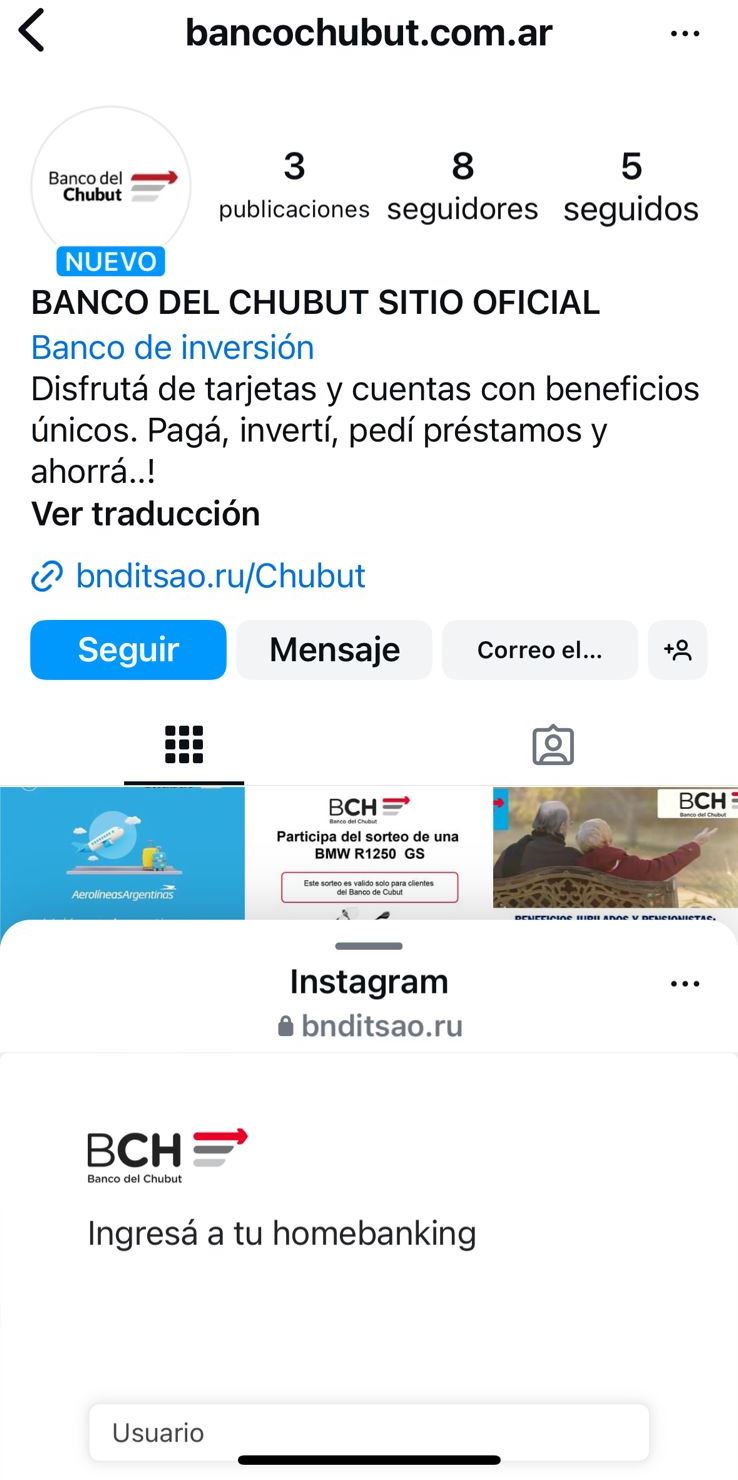
Task: Switch to the posts grid tab
Action: pyautogui.click(x=184, y=746)
